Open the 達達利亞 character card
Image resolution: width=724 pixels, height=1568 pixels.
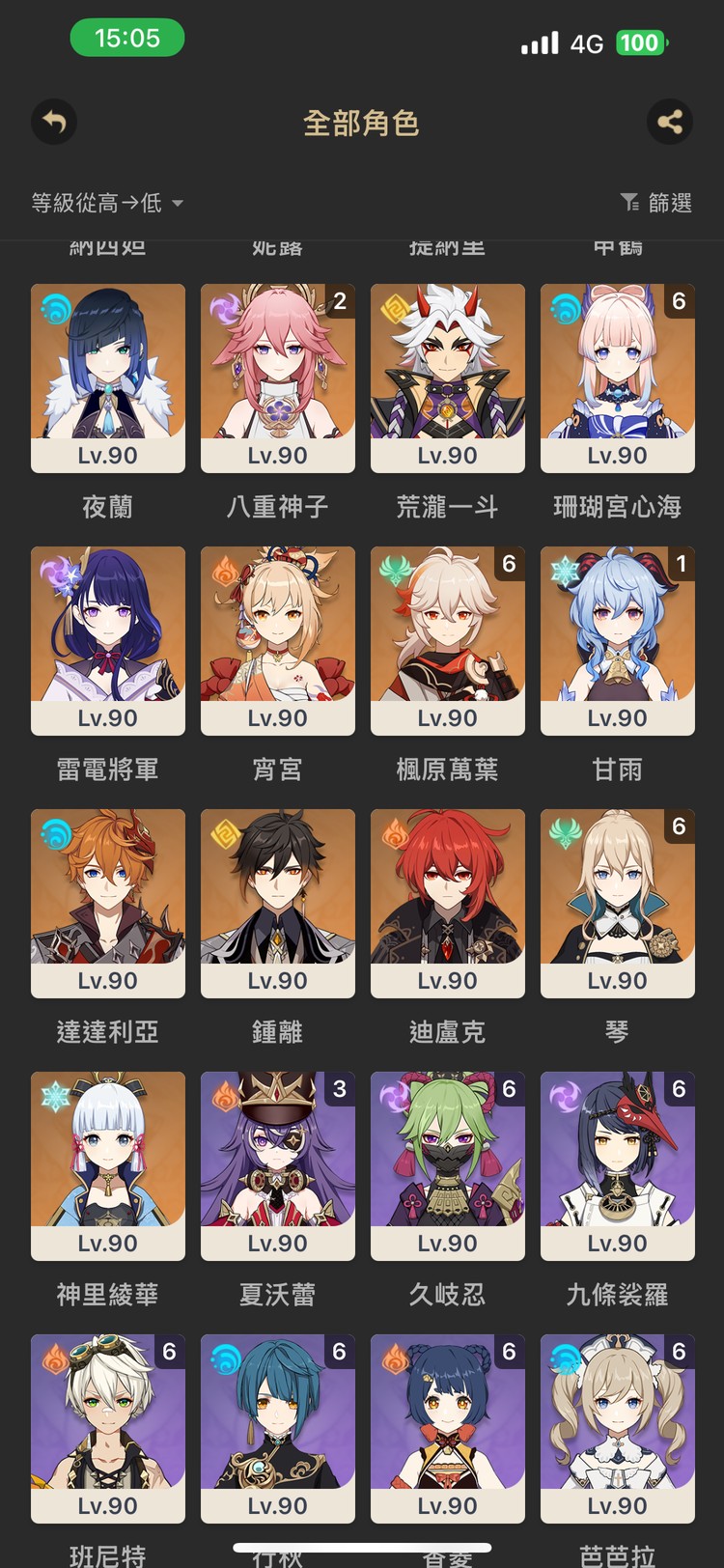click(x=108, y=903)
